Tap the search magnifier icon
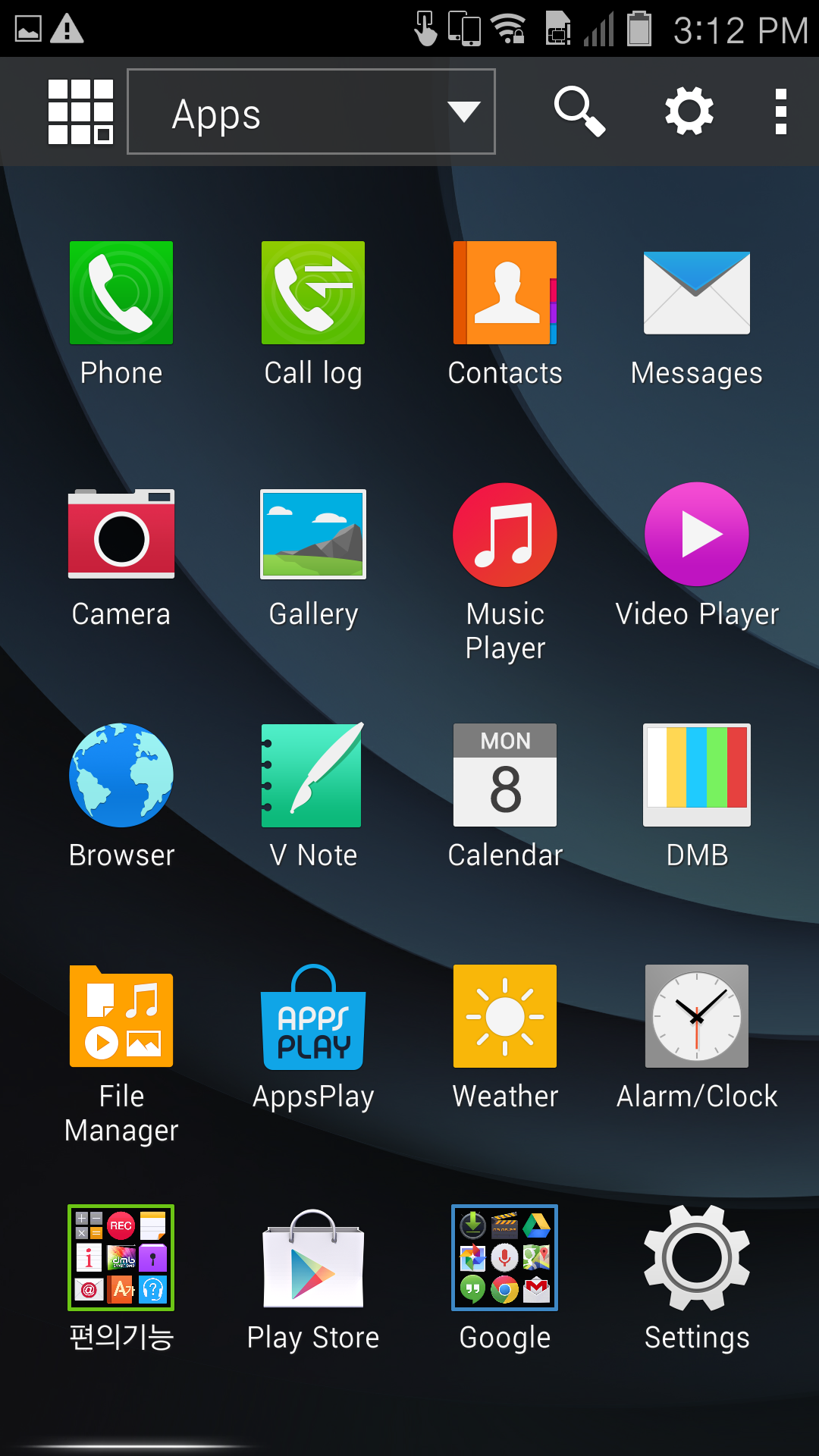 click(x=579, y=111)
